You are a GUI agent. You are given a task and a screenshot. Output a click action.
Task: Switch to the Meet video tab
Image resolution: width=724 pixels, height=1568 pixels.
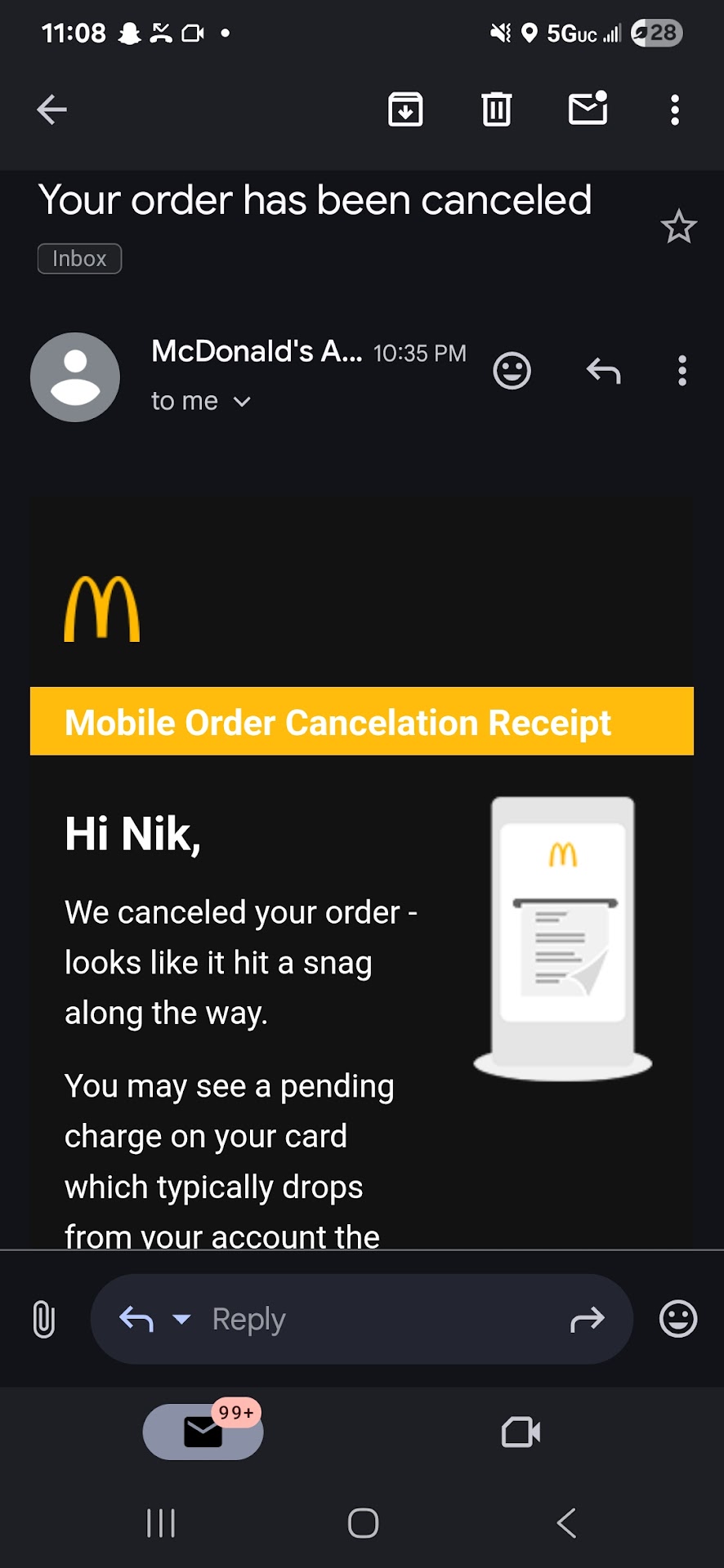pyautogui.click(x=521, y=1432)
